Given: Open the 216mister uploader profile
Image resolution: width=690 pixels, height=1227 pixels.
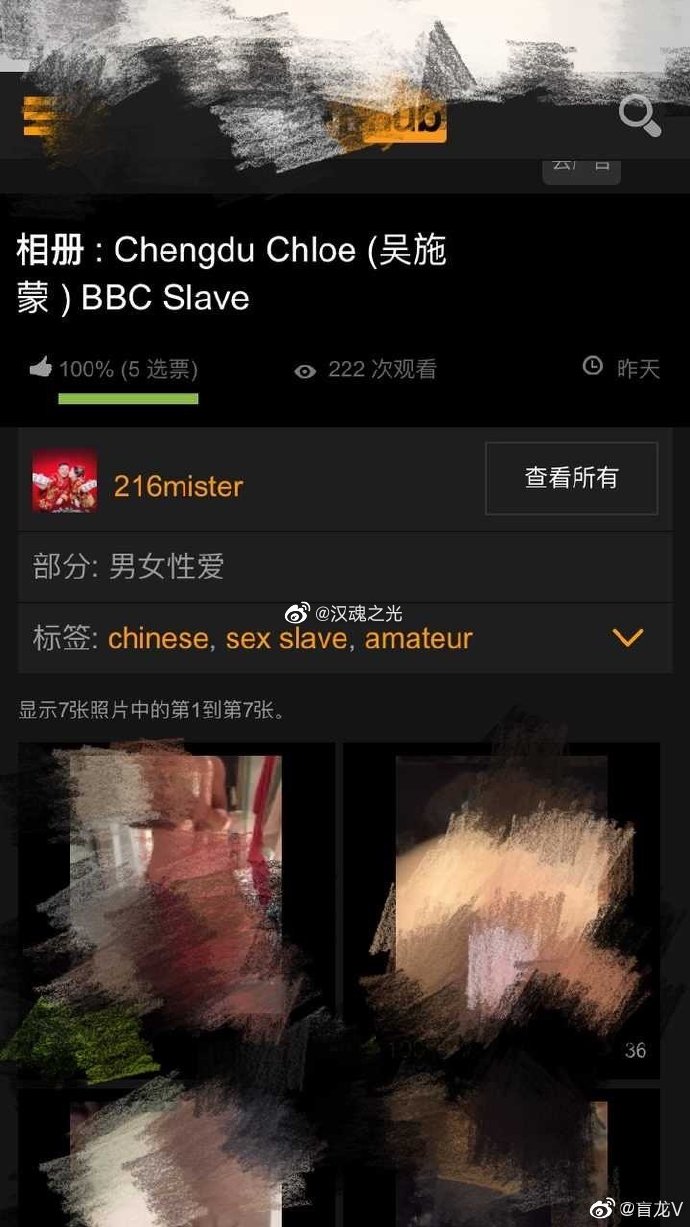Looking at the screenshot, I should click(x=178, y=486).
